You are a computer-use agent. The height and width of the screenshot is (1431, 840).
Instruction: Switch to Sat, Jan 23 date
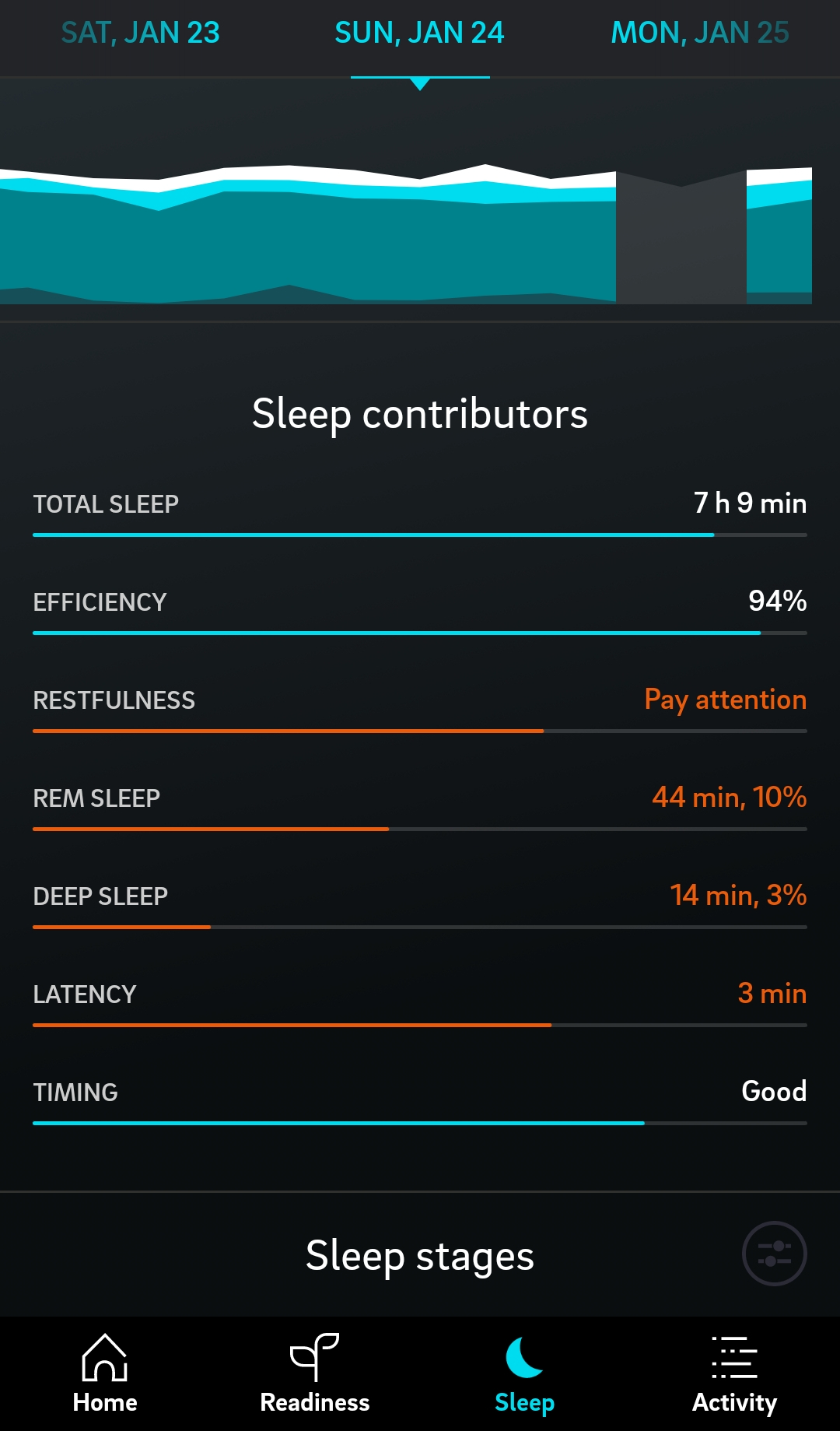[141, 33]
